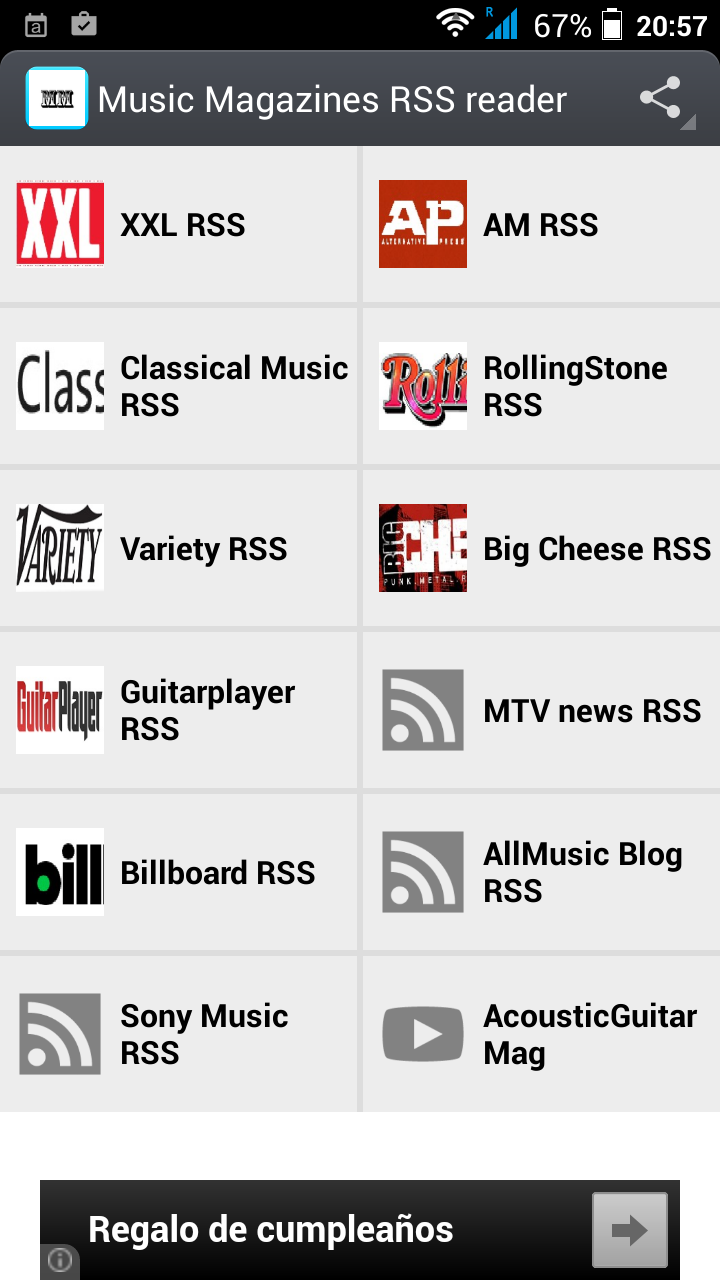Click the AcousticGuitar Mag play icon
The image size is (720, 1280).
coord(422,1034)
